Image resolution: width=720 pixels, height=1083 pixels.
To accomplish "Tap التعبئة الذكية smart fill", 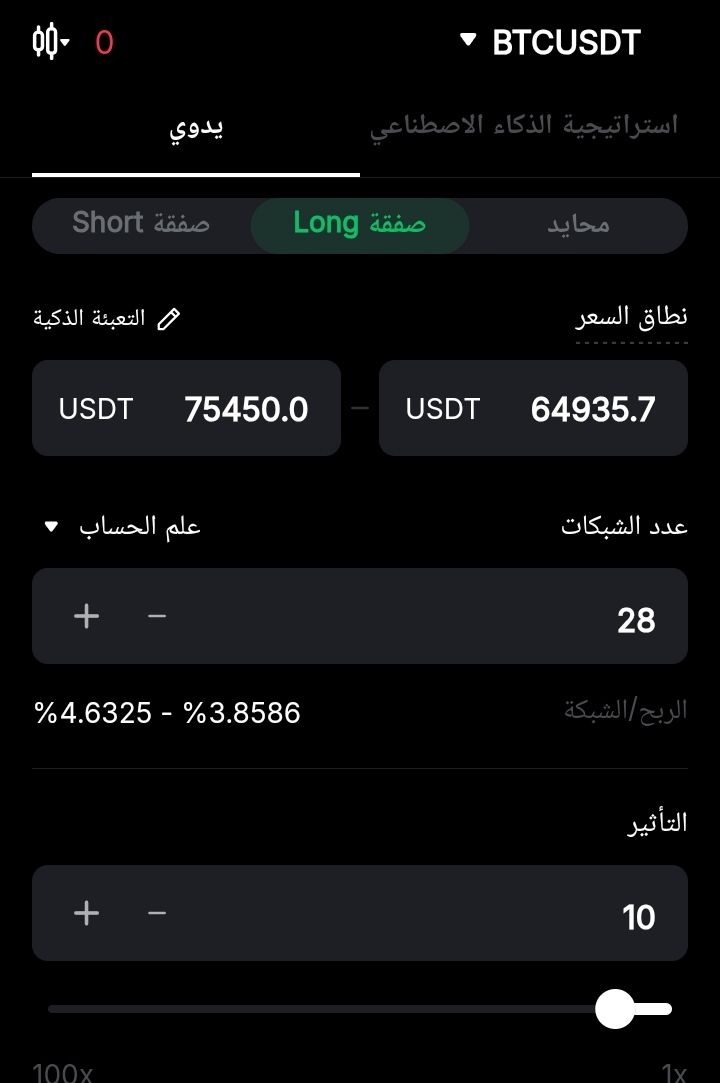I will tap(108, 318).
